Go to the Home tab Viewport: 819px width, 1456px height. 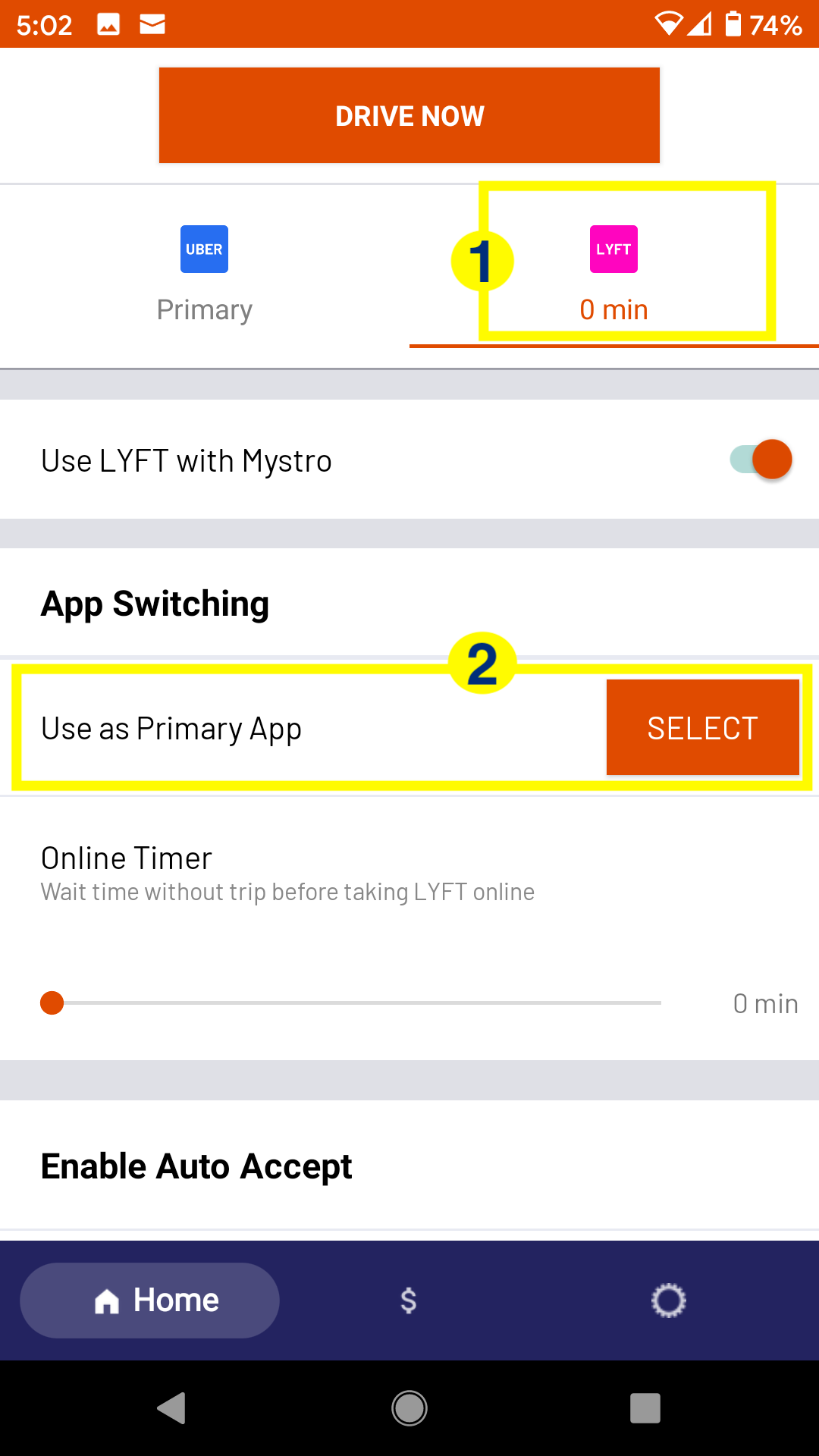[150, 1300]
